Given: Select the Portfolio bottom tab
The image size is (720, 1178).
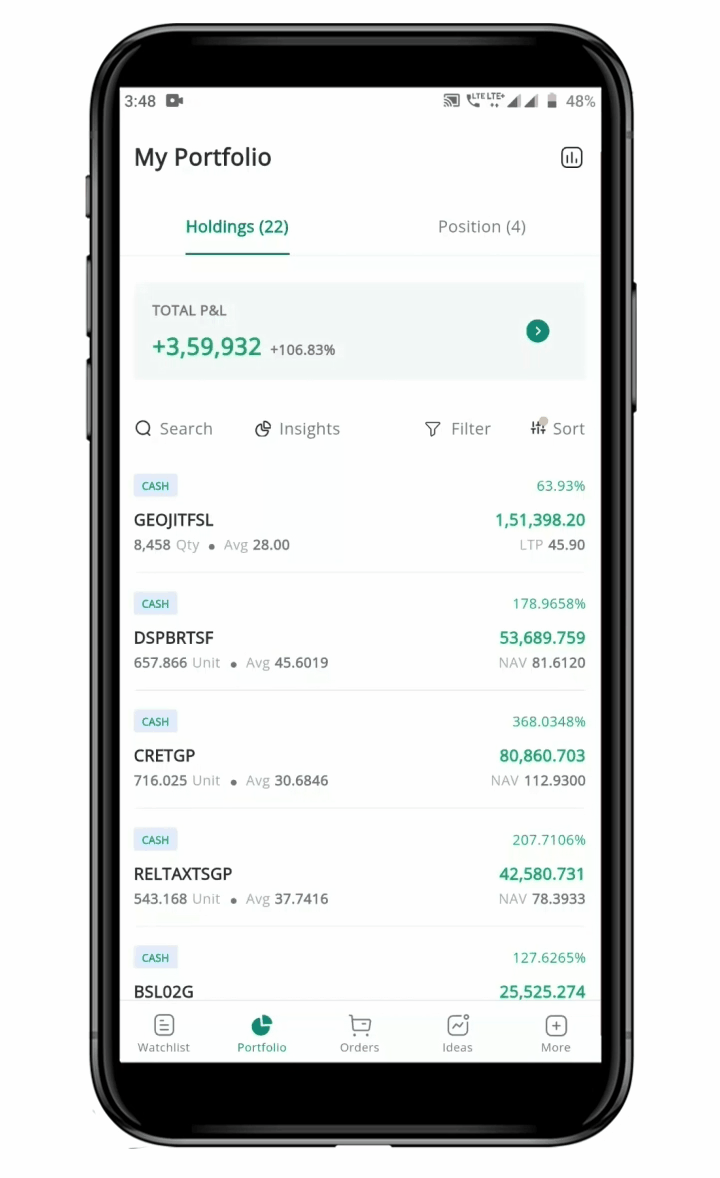Looking at the screenshot, I should 261,1033.
